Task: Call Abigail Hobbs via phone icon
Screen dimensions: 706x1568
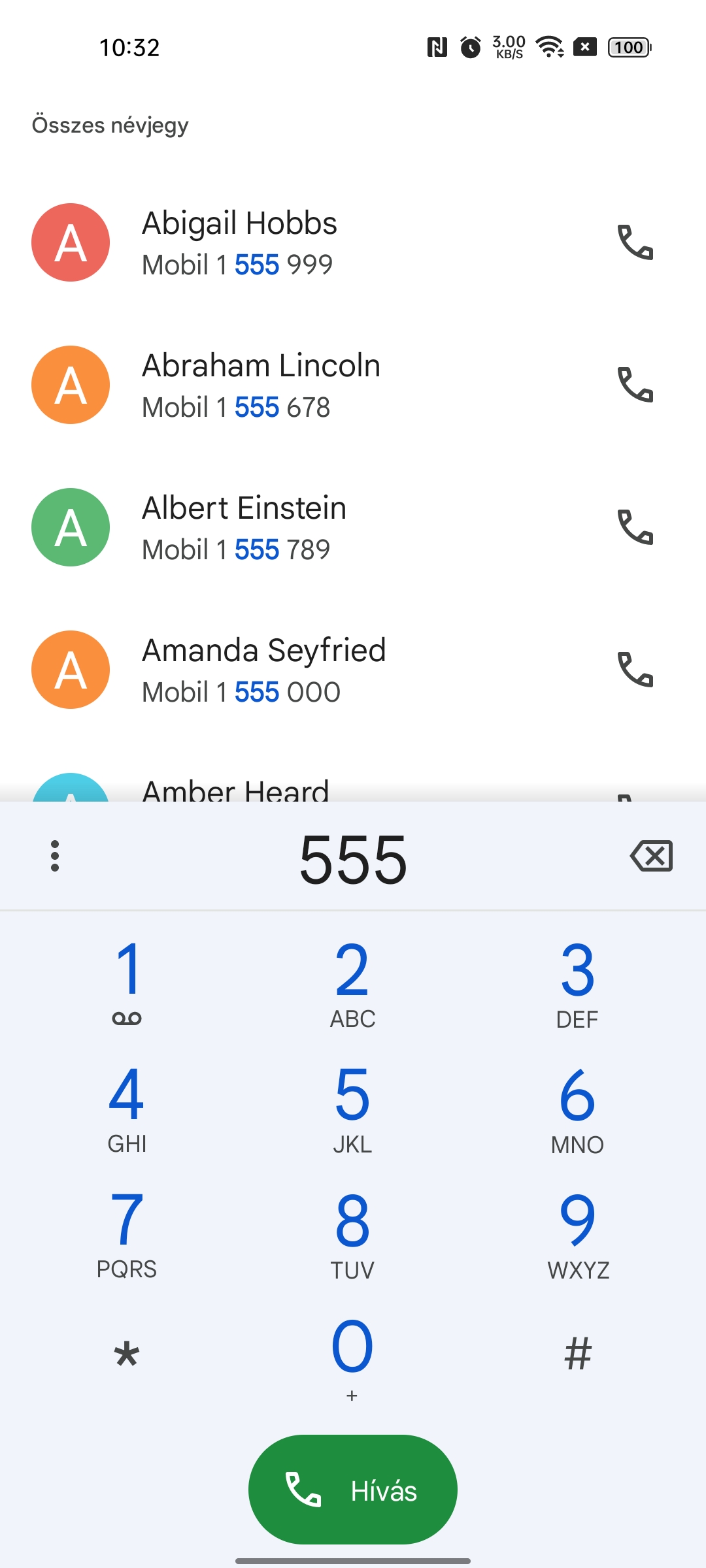Action: (635, 242)
